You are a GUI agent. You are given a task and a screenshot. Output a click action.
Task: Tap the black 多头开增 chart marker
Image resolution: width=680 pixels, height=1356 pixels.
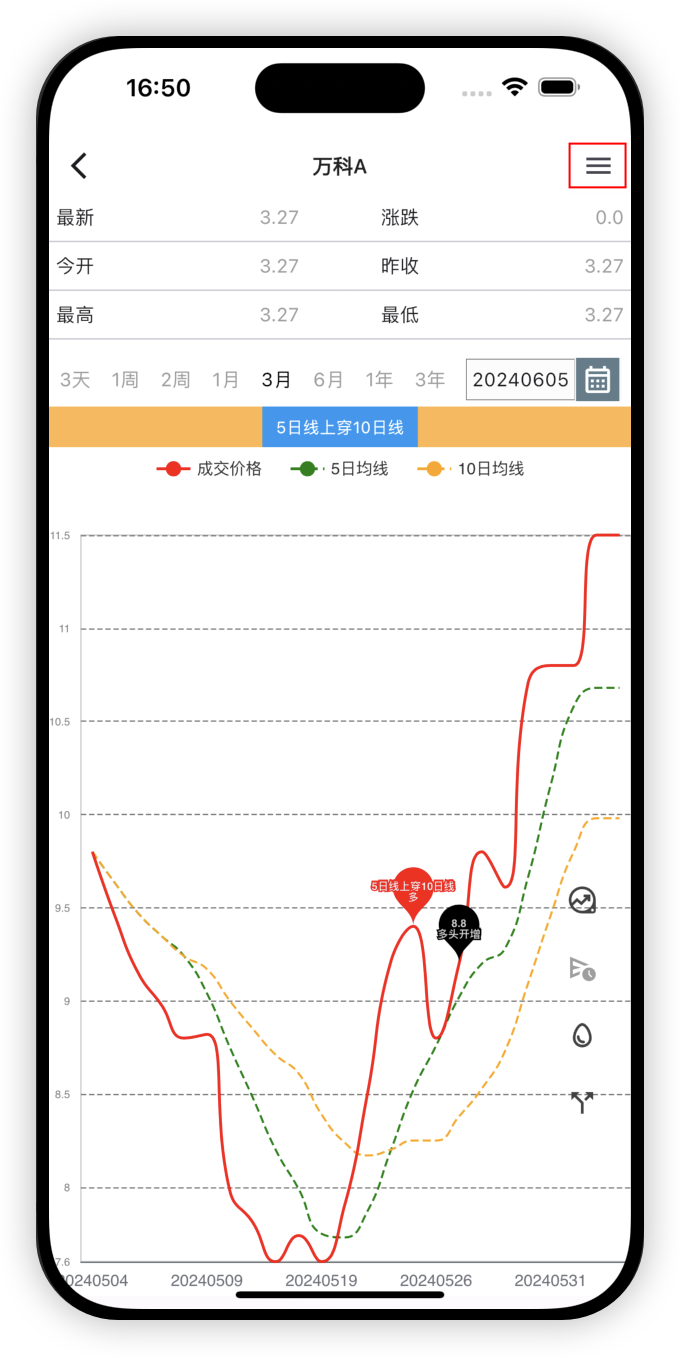pyautogui.click(x=459, y=928)
